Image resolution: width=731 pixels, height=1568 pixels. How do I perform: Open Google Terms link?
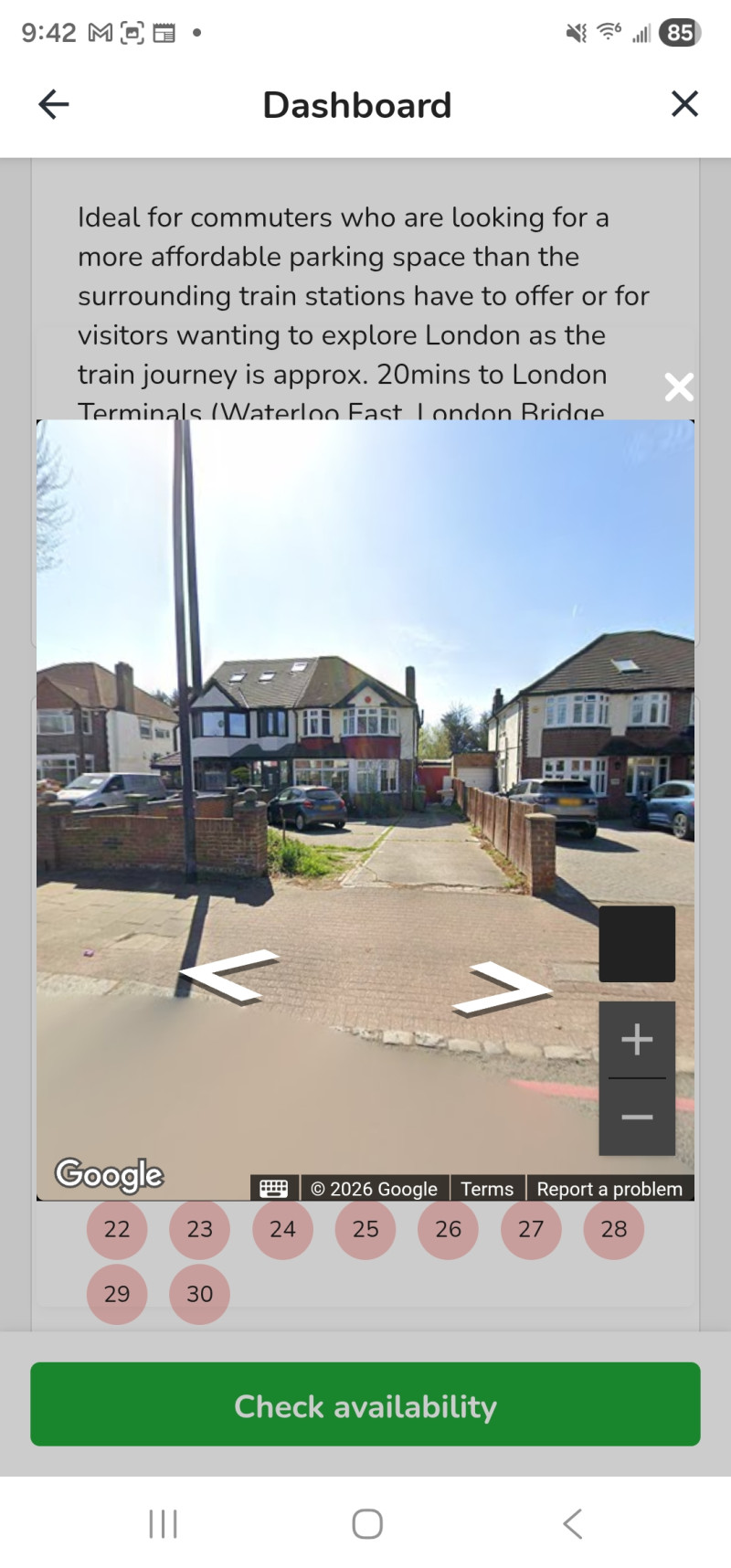tap(487, 1189)
